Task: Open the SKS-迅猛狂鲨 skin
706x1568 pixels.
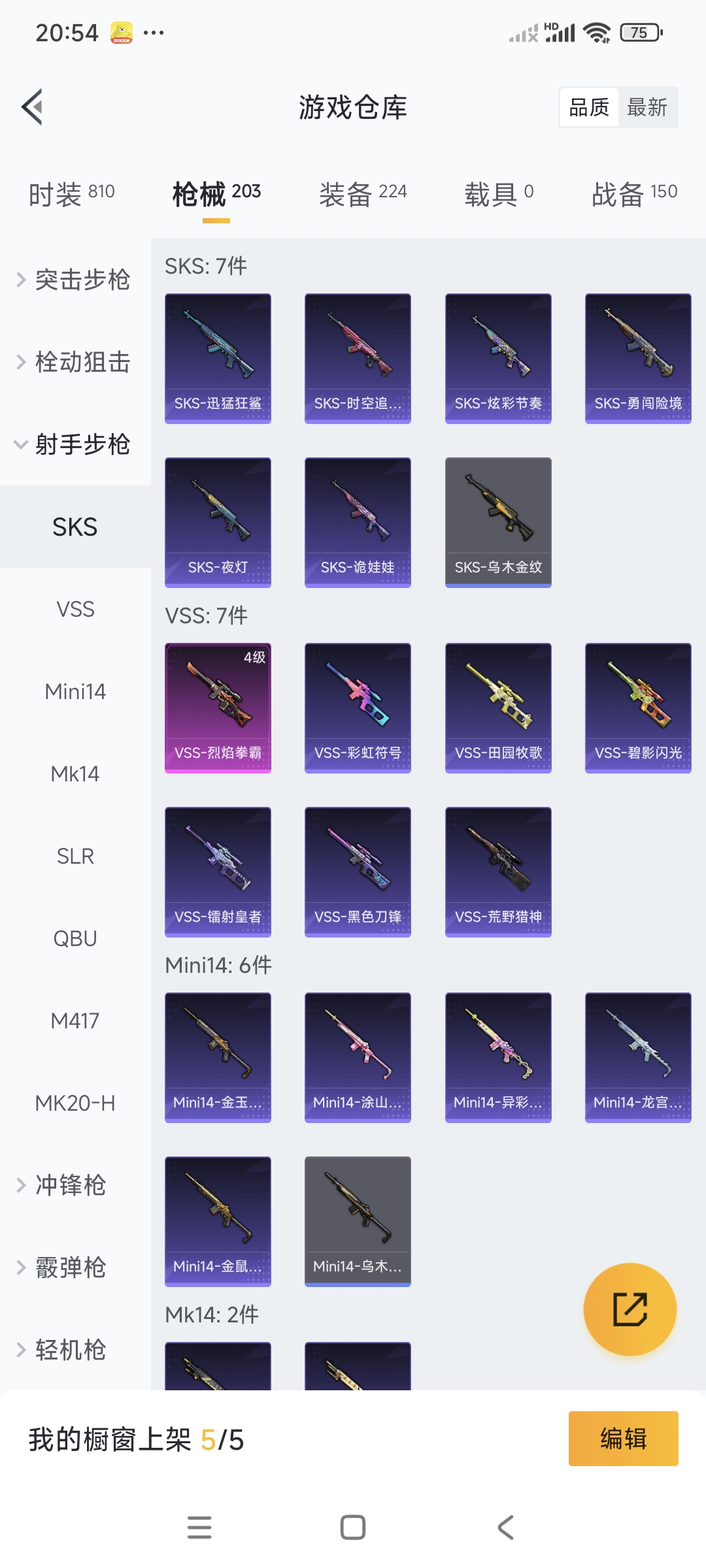Action: (x=218, y=358)
